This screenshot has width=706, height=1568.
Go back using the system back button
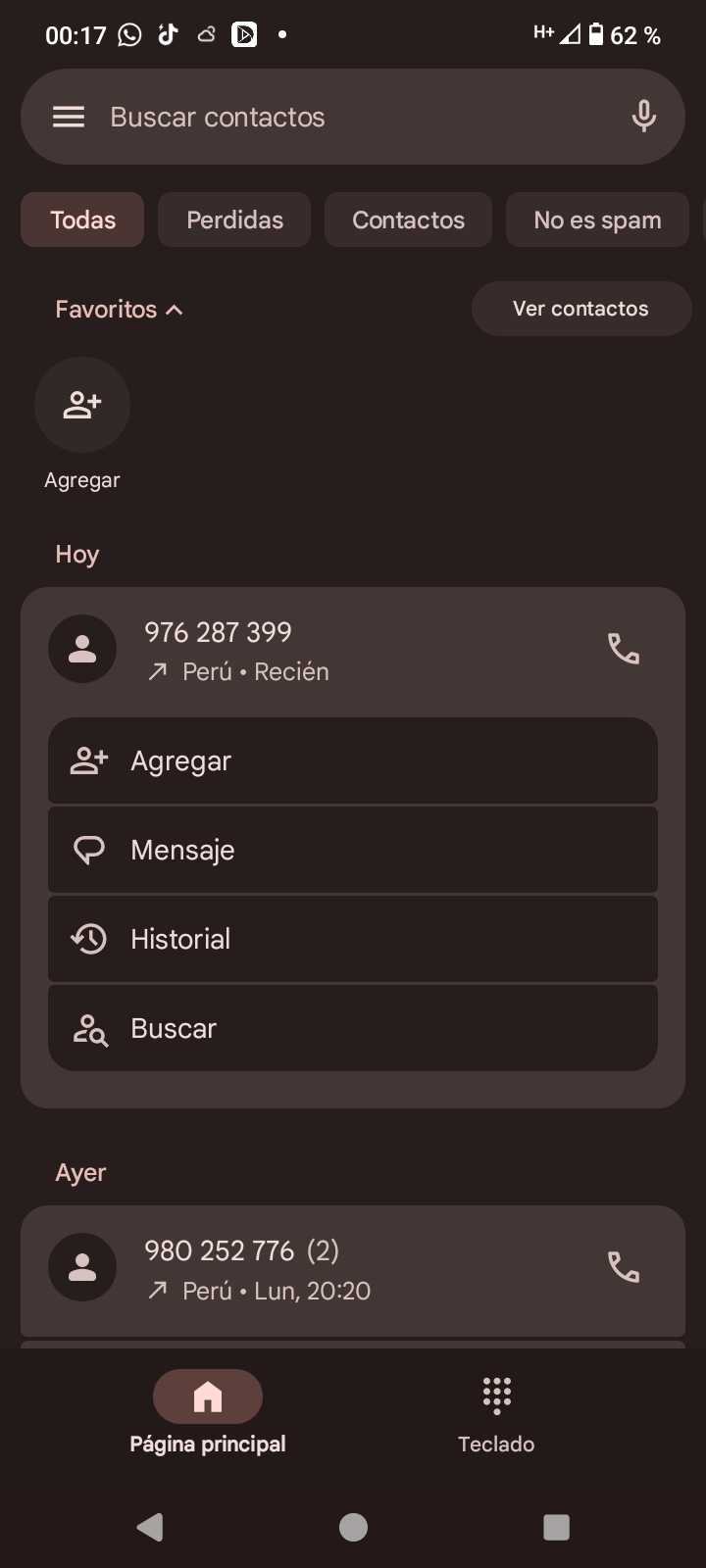click(150, 1527)
